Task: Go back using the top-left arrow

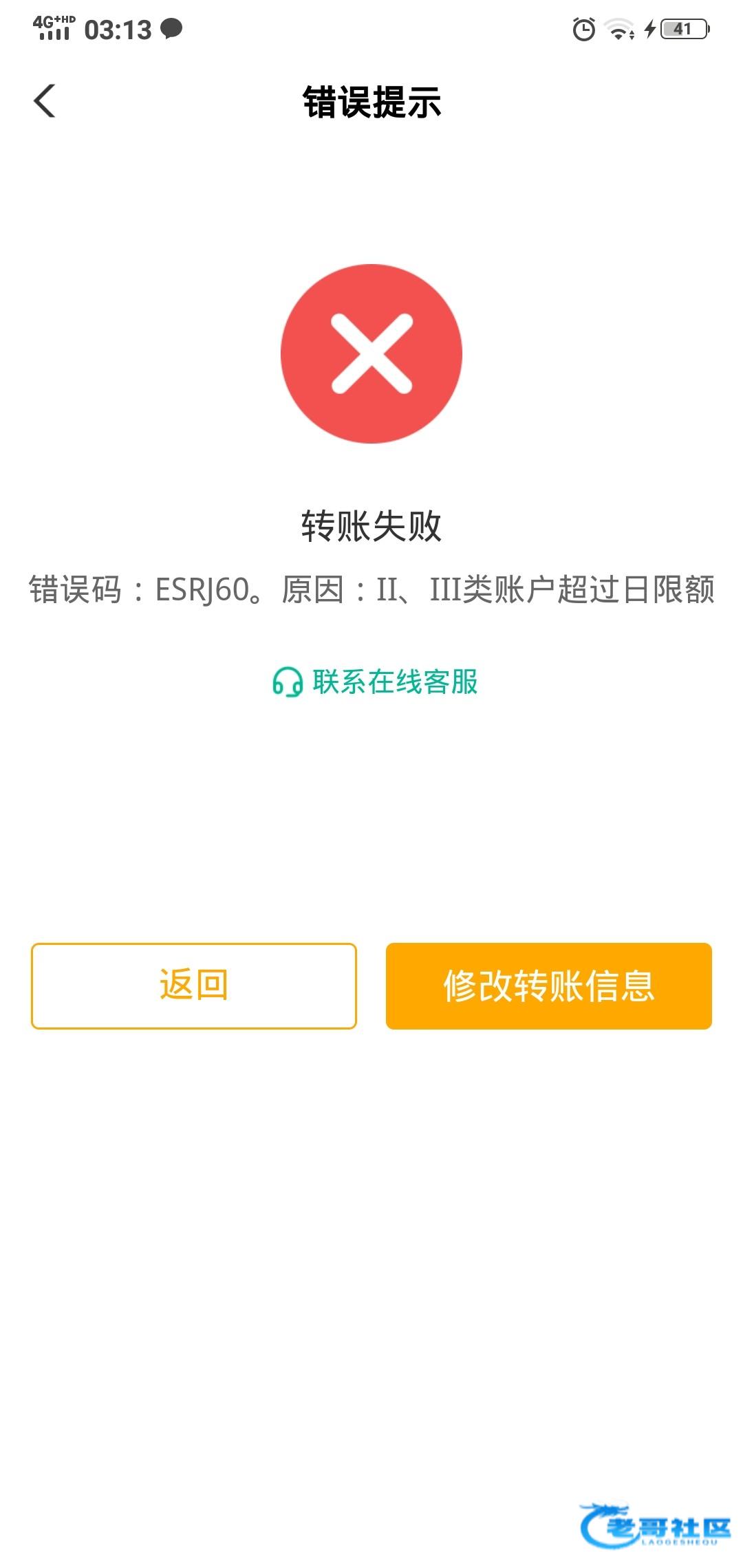Action: coord(45,102)
